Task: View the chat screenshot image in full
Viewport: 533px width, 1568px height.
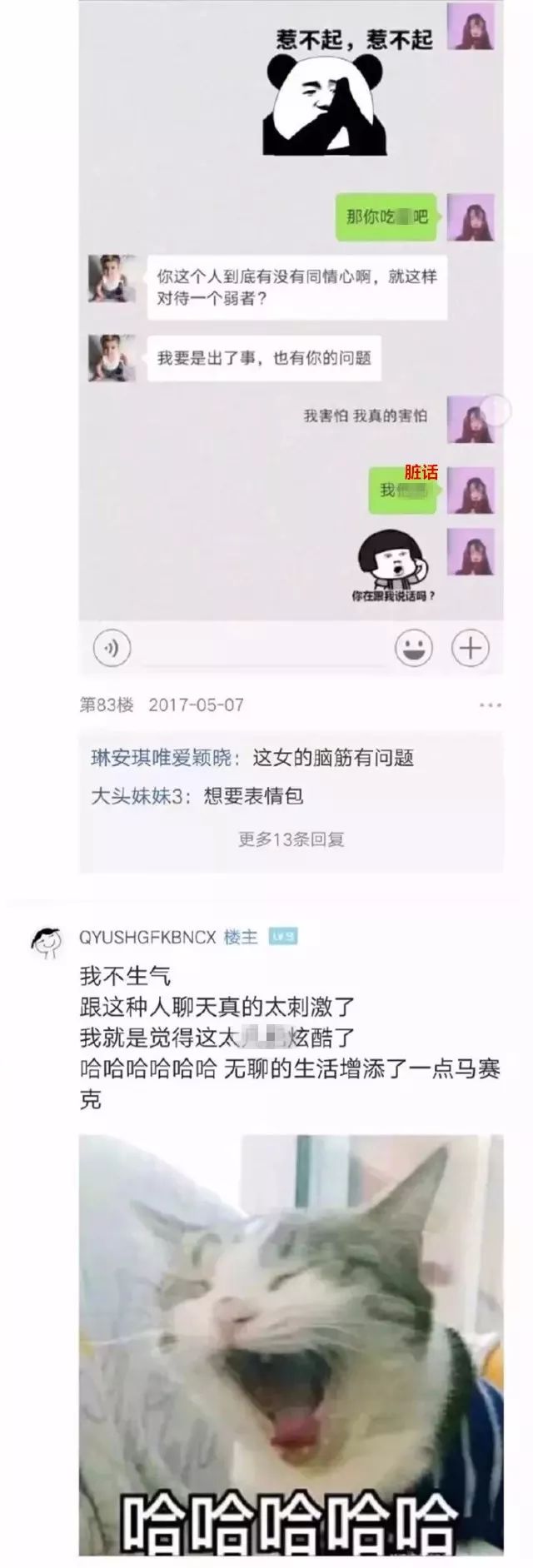Action: point(291,333)
